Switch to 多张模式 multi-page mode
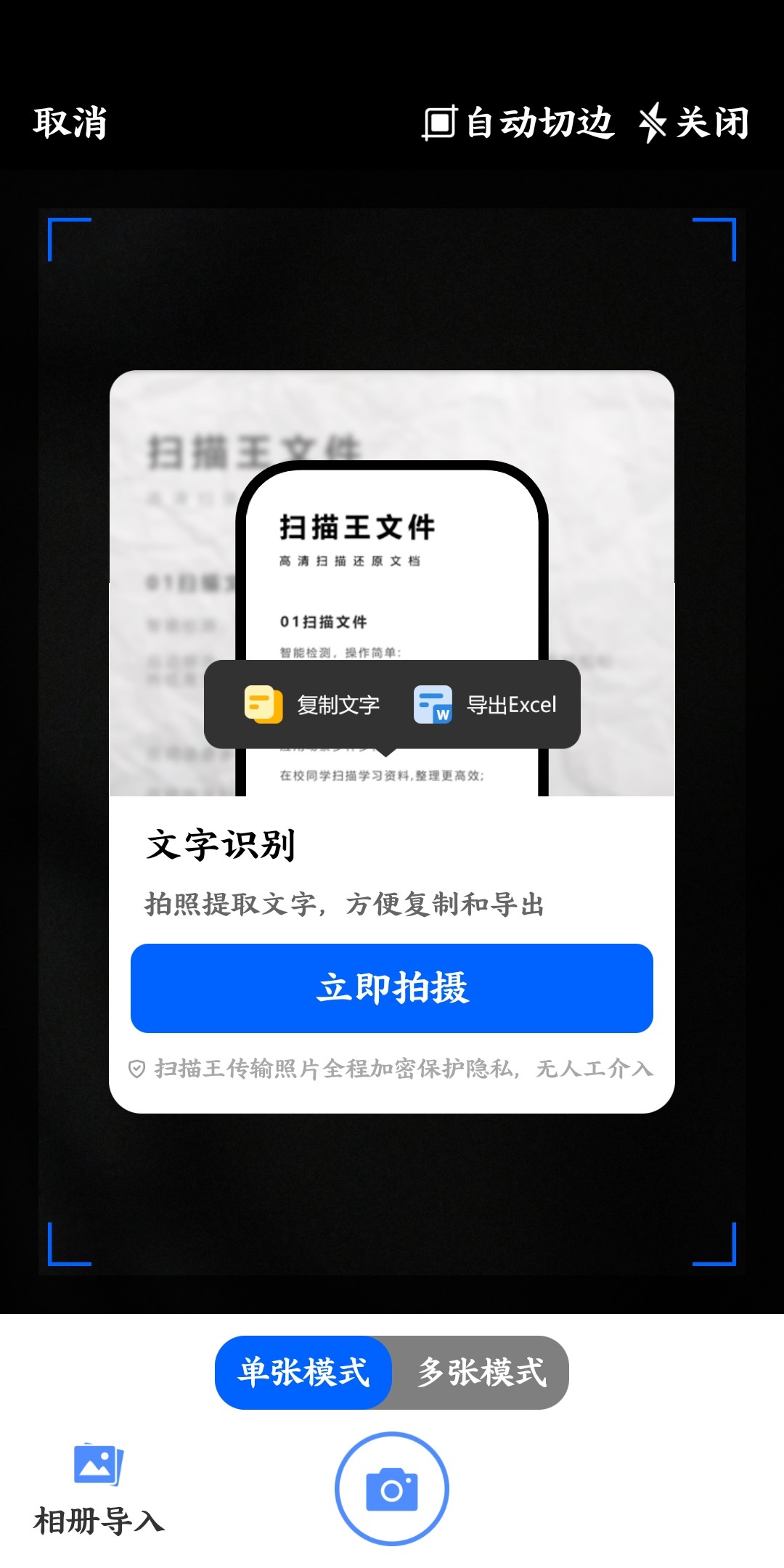 coord(481,1372)
